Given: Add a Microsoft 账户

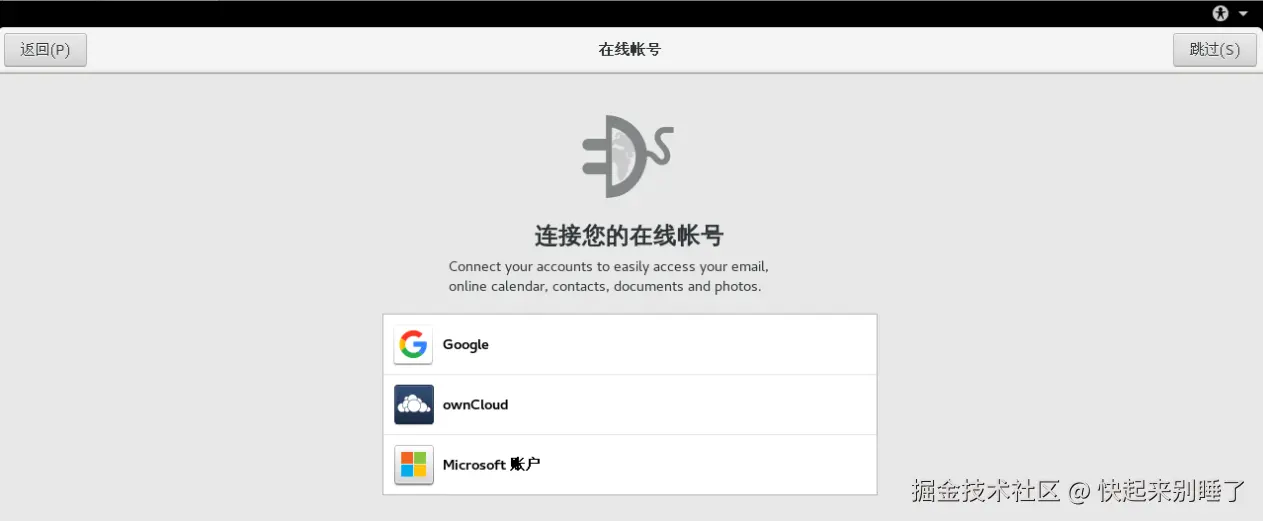Looking at the screenshot, I should click(x=629, y=465).
